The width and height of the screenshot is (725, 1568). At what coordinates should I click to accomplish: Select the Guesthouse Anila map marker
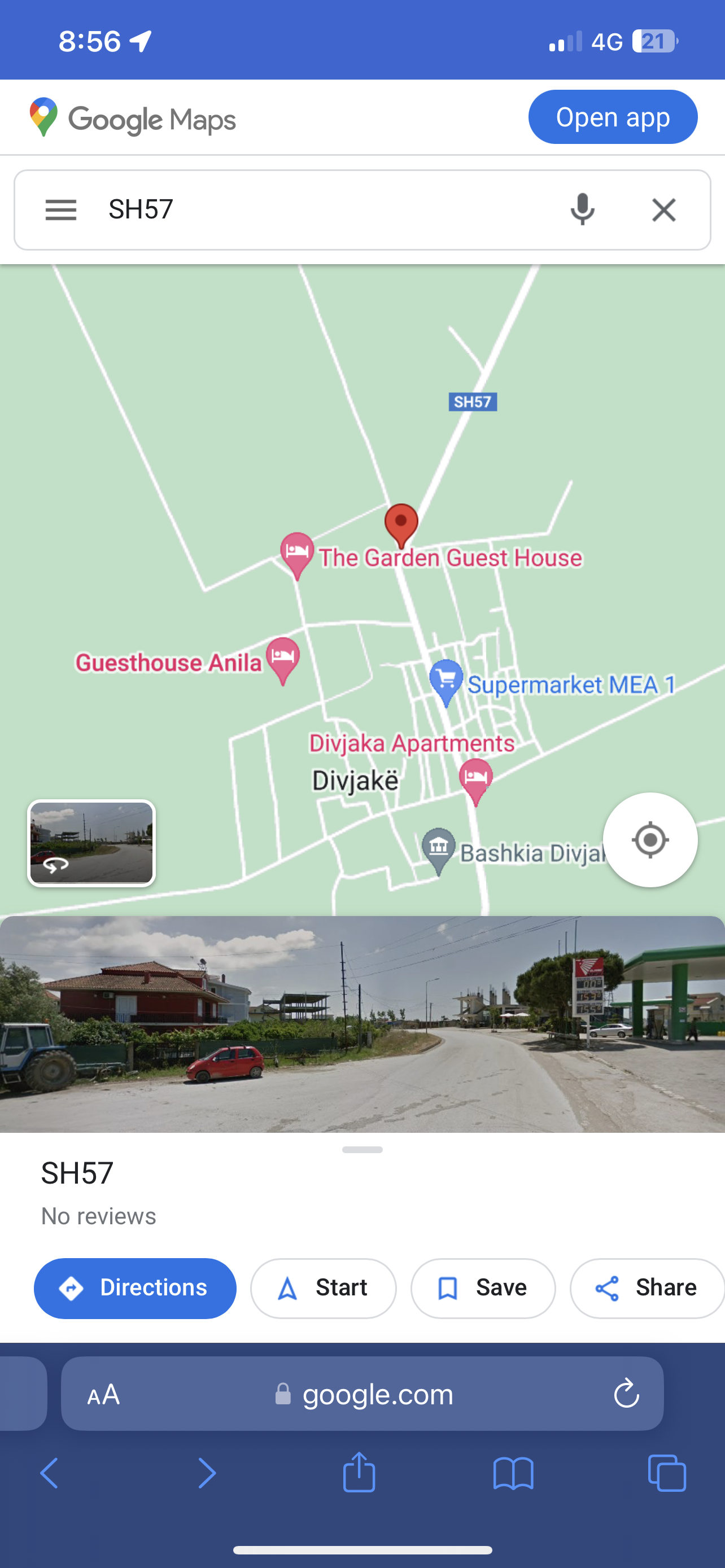283,660
